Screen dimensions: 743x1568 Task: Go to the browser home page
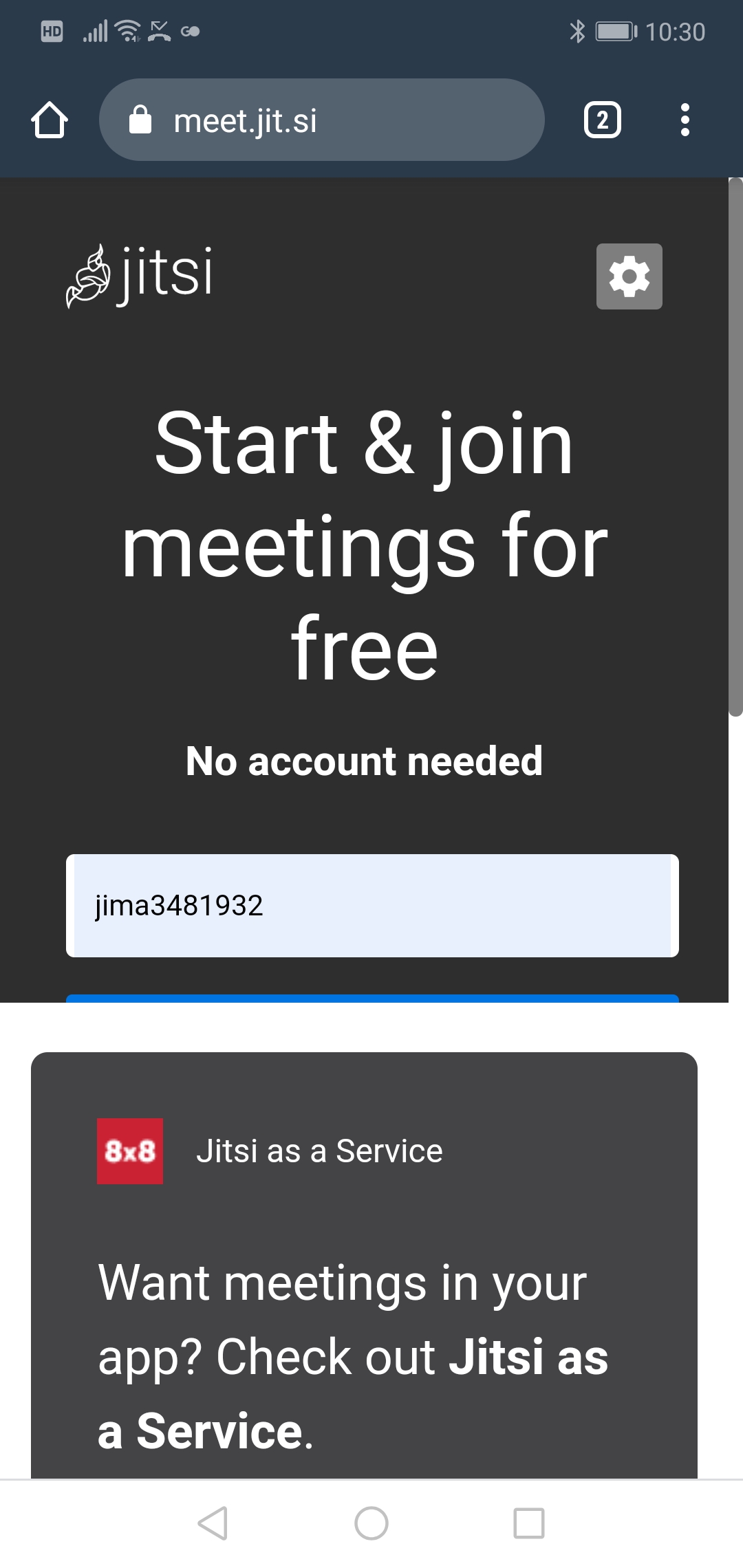[50, 120]
